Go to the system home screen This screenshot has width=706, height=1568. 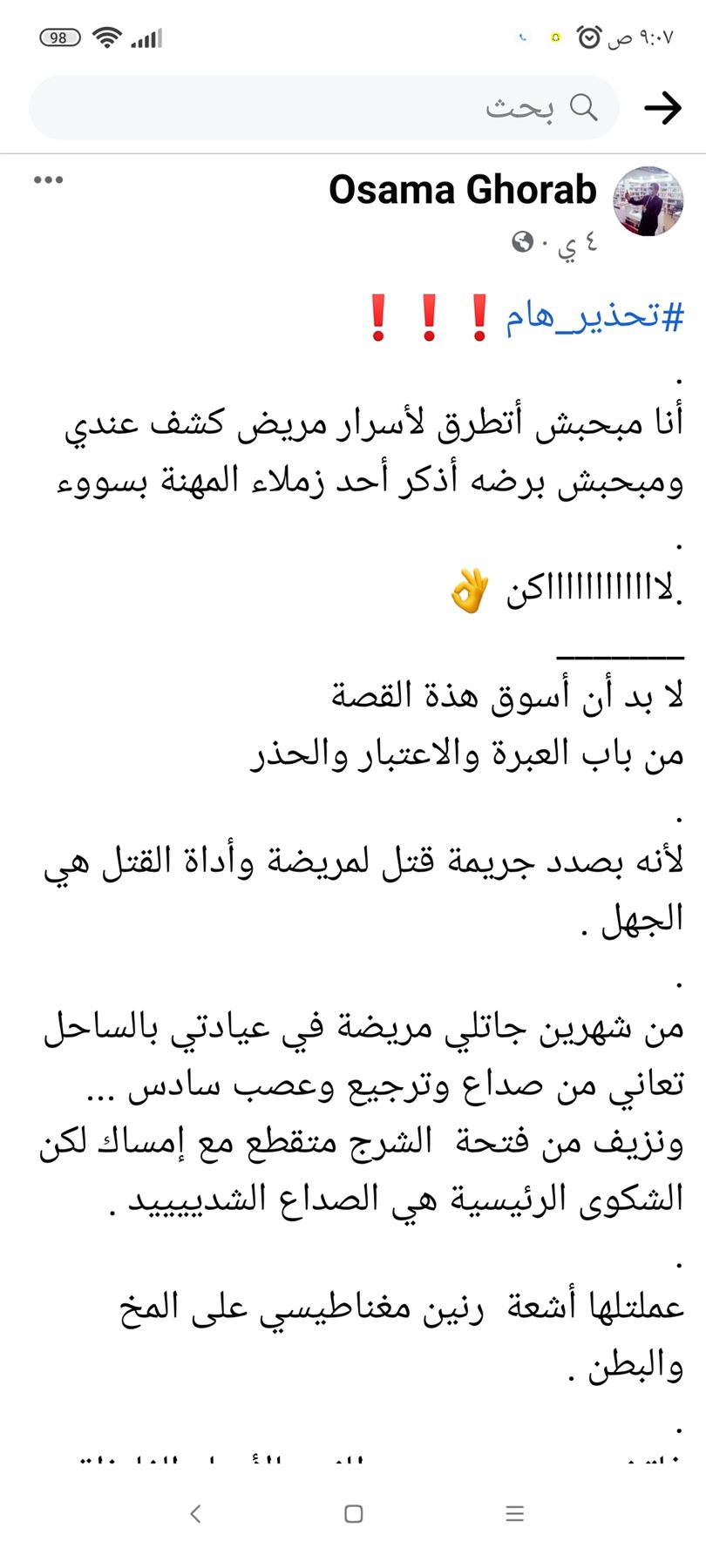353,1514
